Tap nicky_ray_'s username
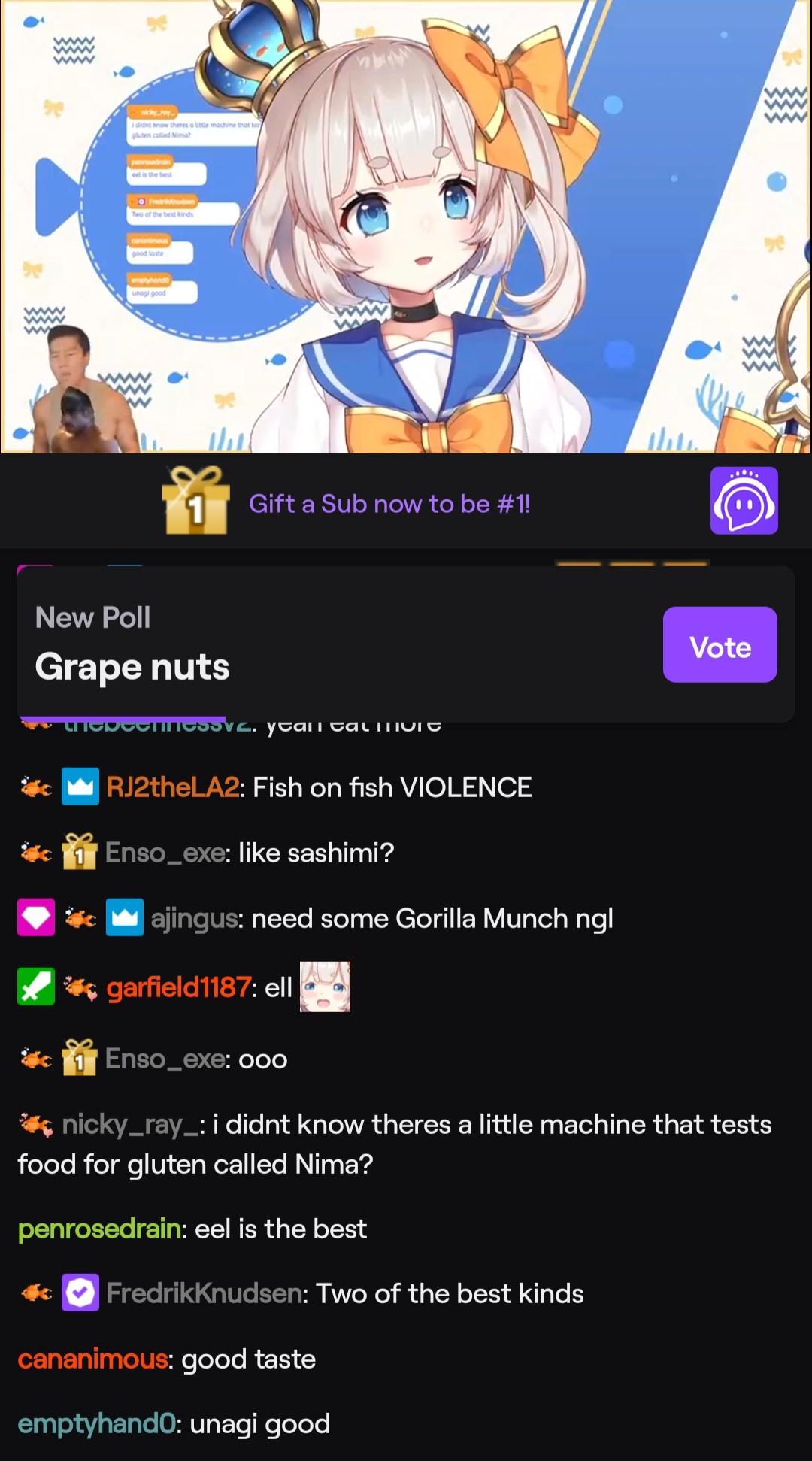The height and width of the screenshot is (1461, 812). 129,1124
